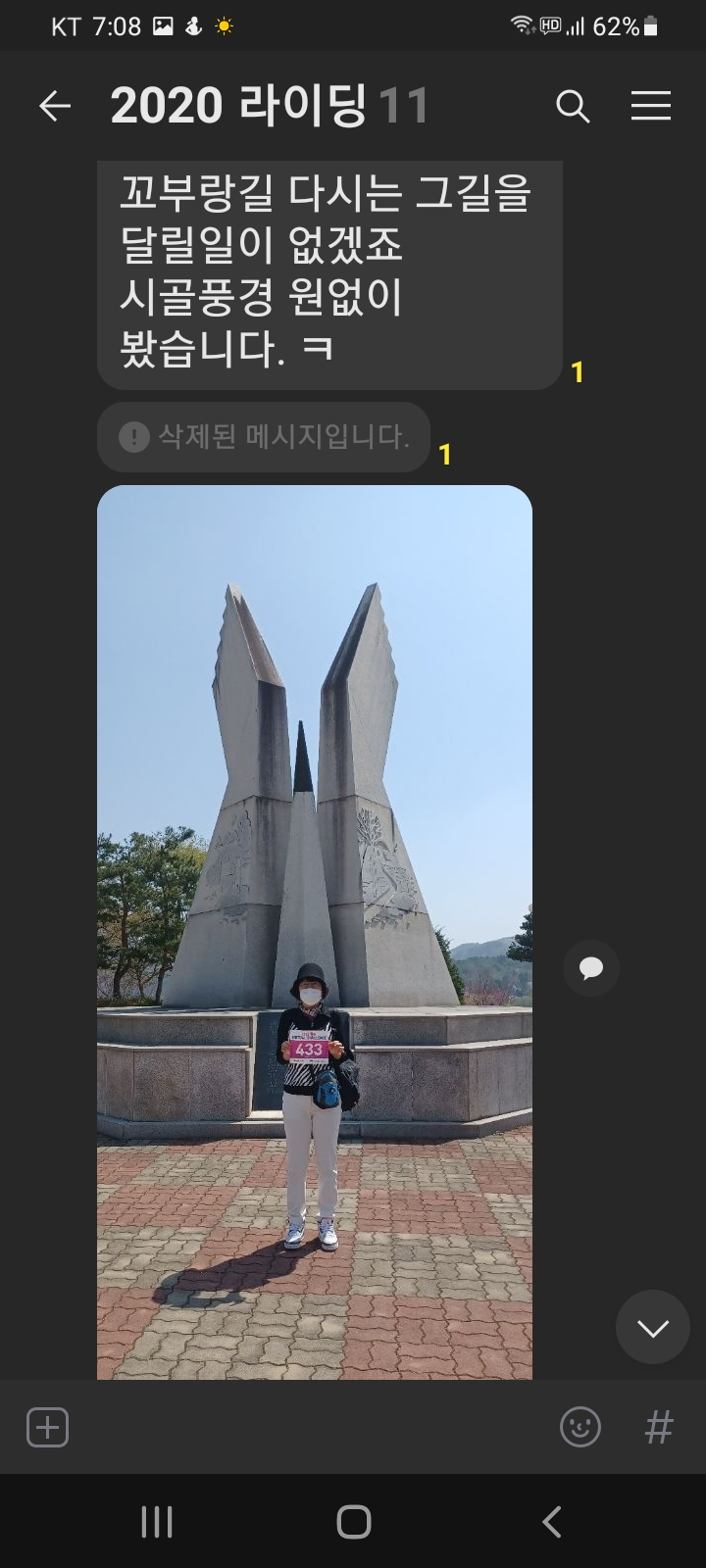This screenshot has width=706, height=1568.
Task: Reply to the photo via comment bubble
Action: click(590, 968)
